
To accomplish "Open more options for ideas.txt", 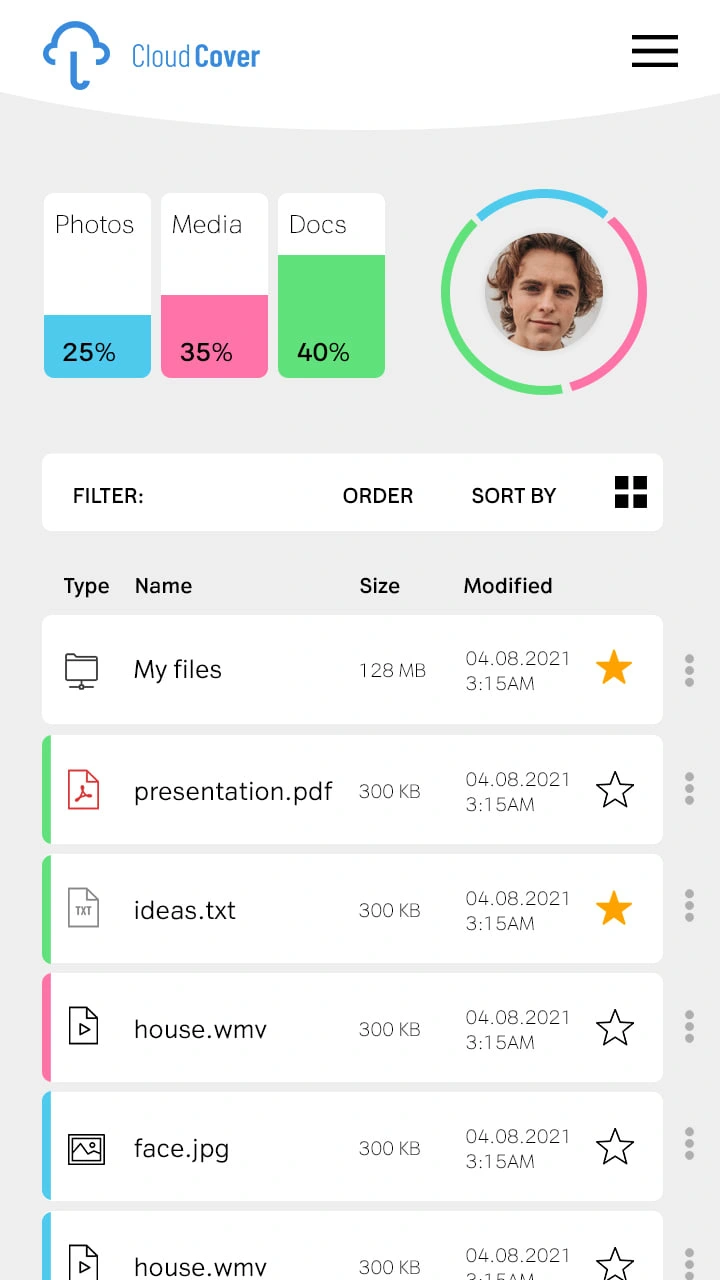I will click(689, 905).
